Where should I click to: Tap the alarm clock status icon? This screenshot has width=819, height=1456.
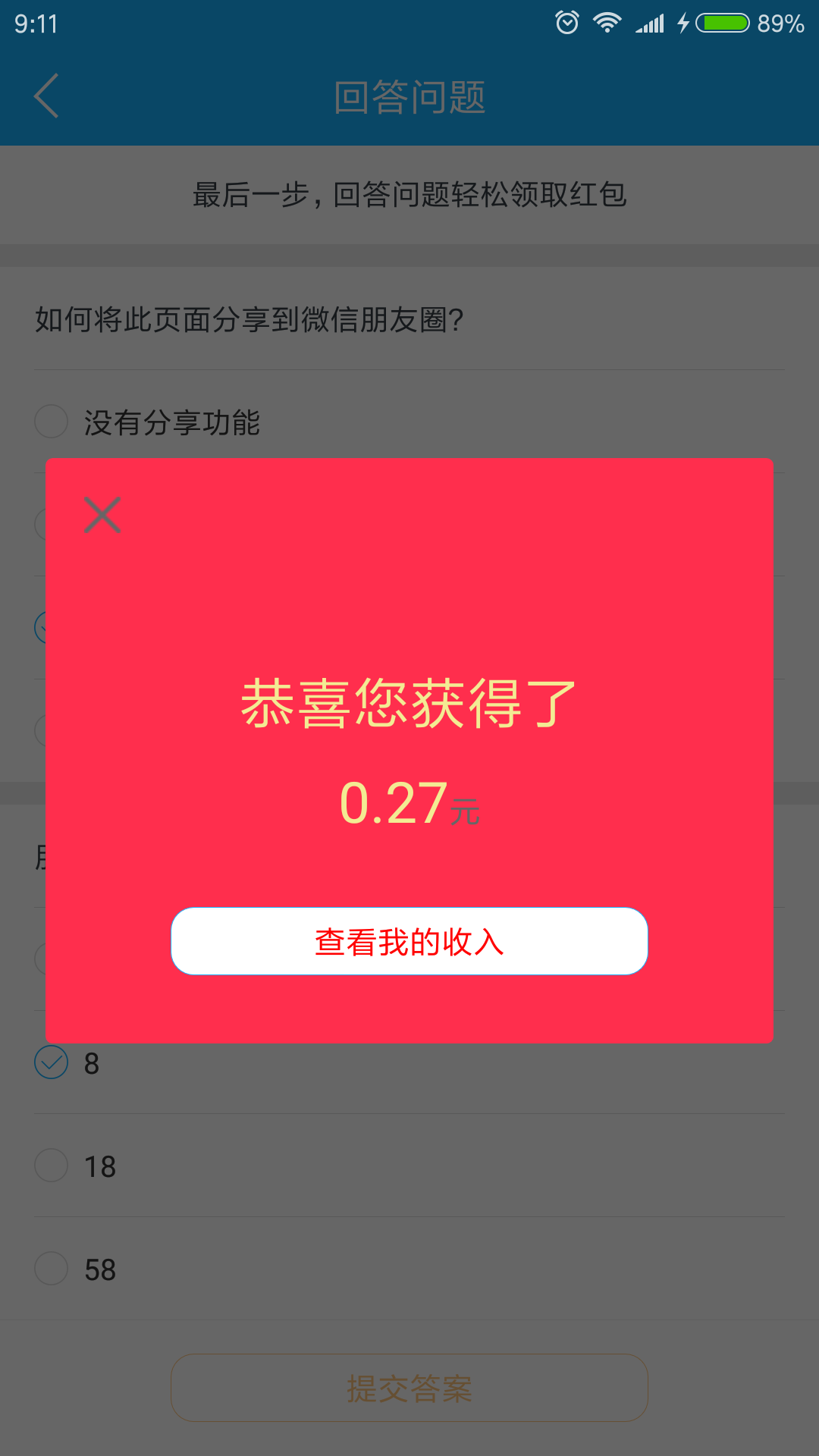tap(566, 22)
